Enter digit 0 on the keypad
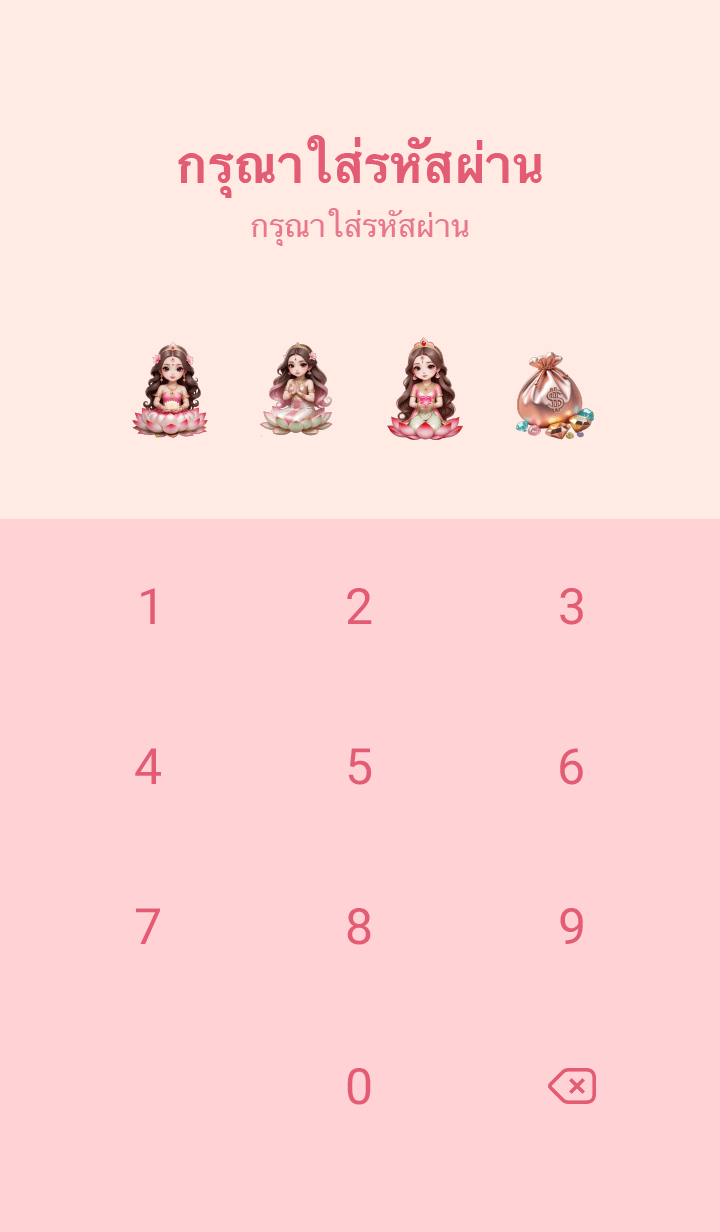Viewport: 720px width, 1232px height. pos(359,1087)
